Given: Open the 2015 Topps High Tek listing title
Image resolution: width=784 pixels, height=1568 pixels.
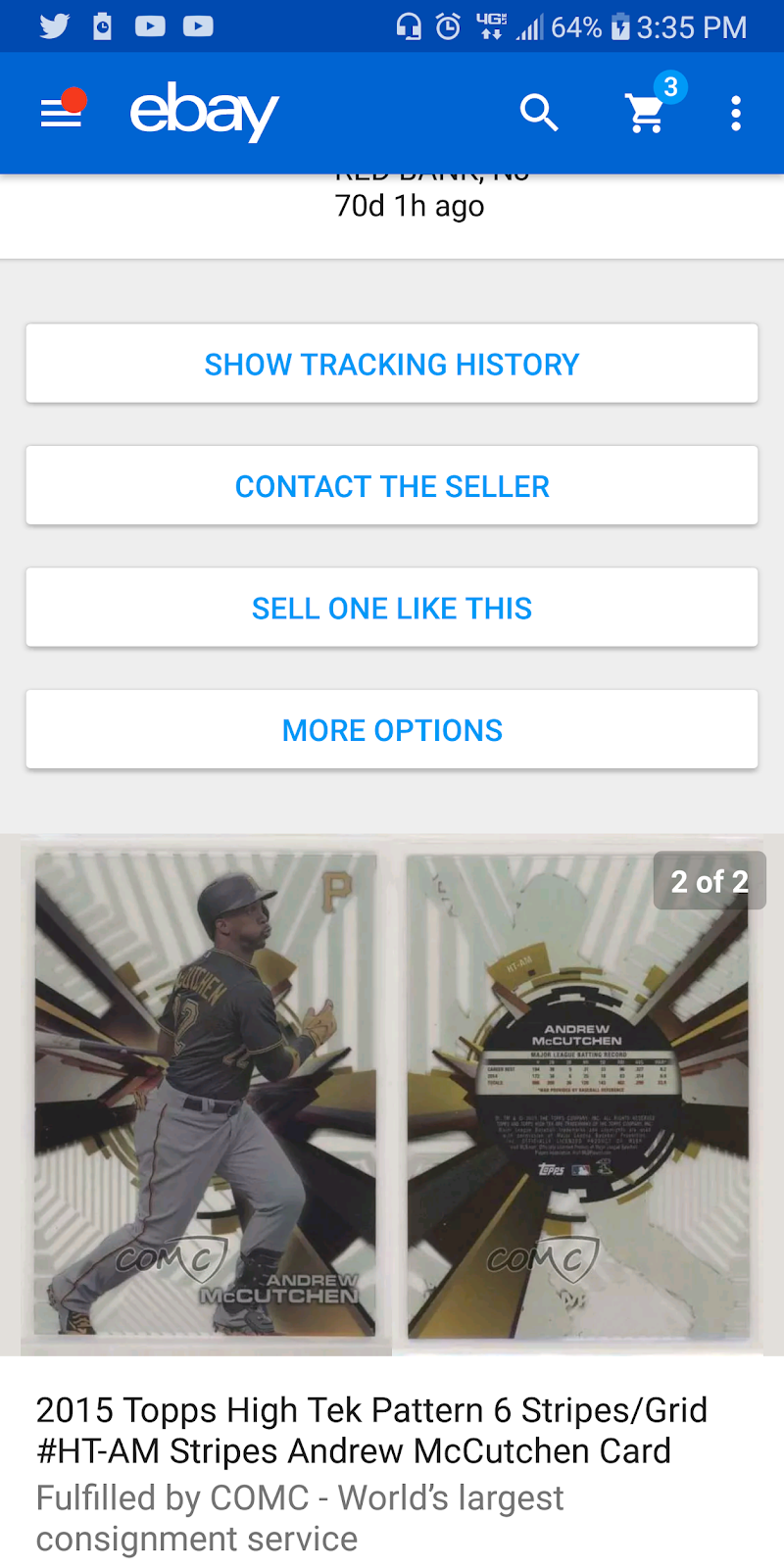Looking at the screenshot, I should [371, 1431].
